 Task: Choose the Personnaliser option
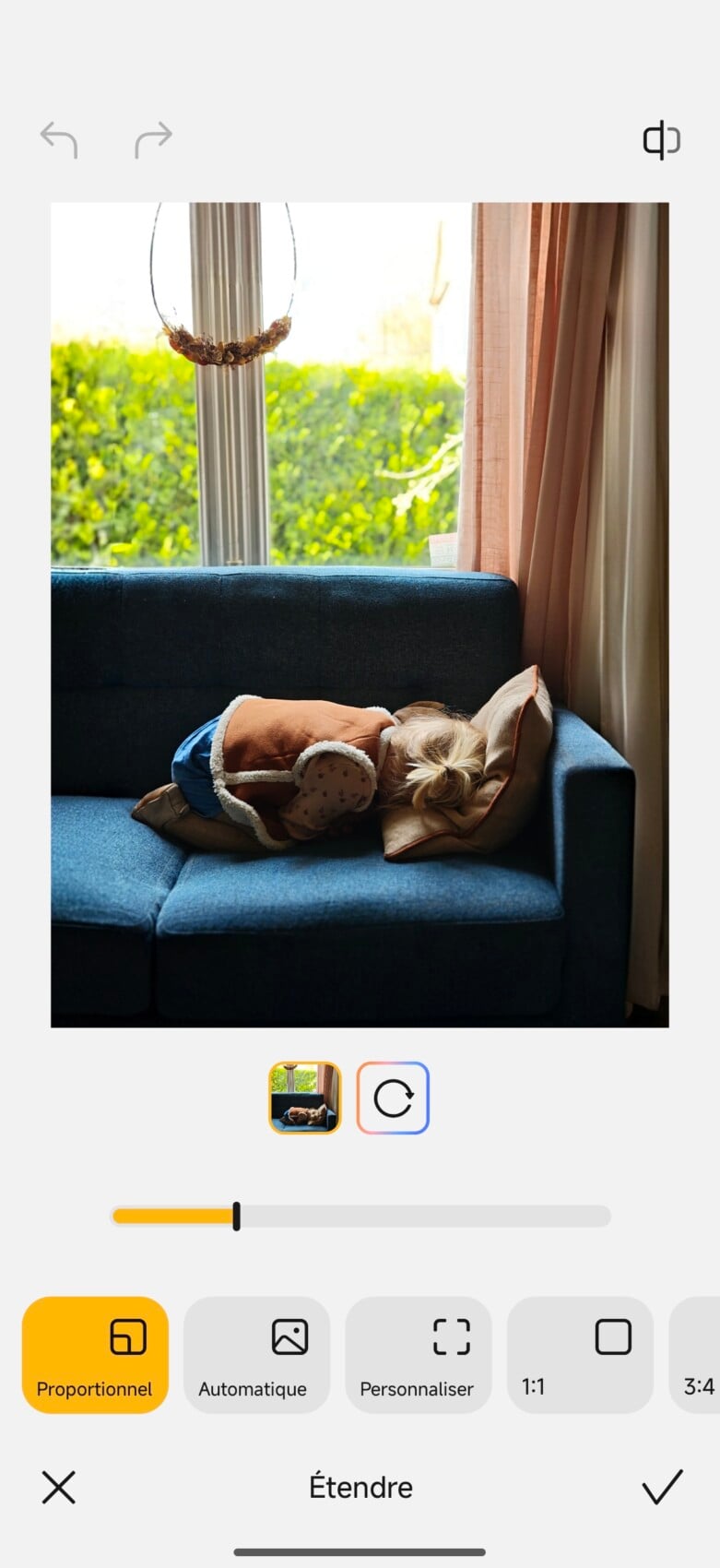tap(418, 1354)
